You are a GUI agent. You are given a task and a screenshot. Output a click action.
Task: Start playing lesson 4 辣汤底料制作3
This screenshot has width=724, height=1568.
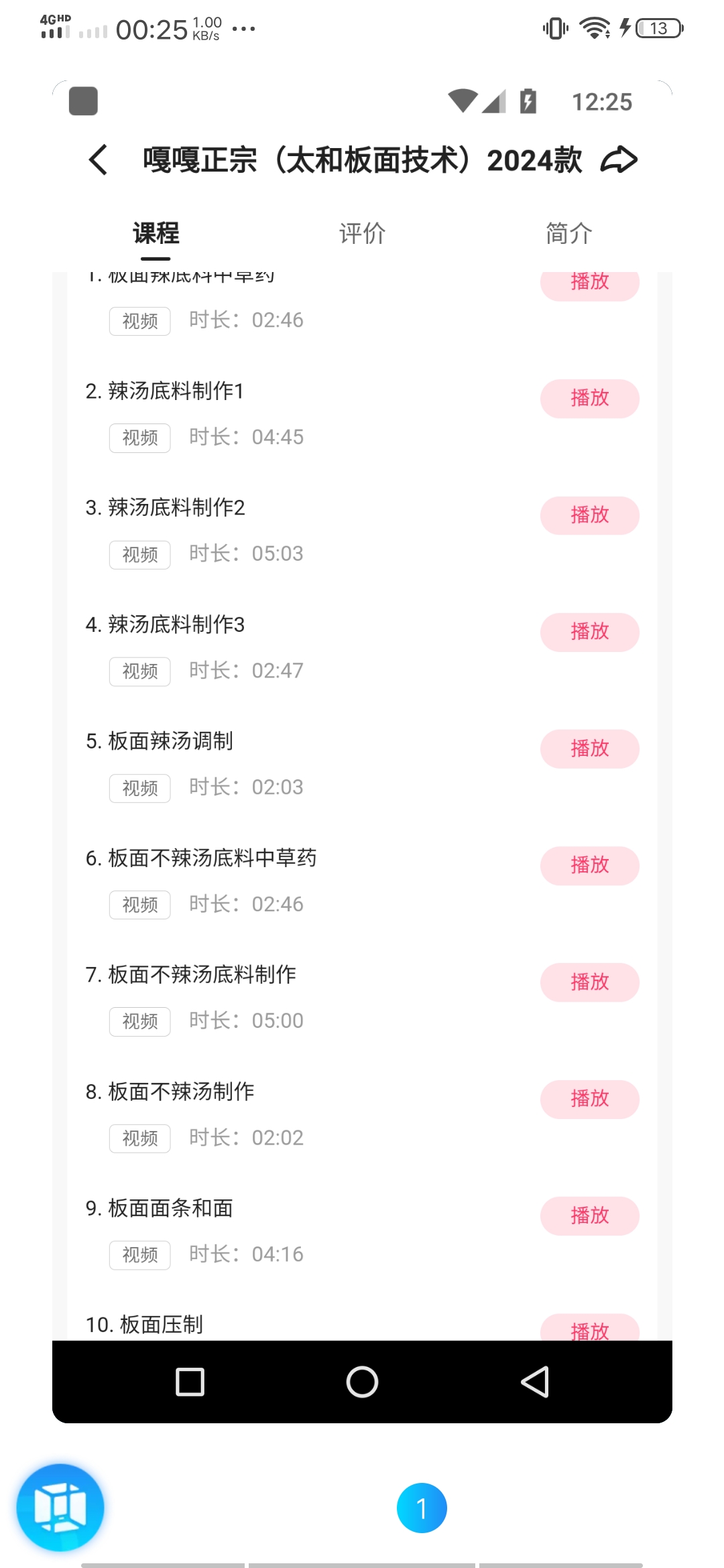(589, 632)
